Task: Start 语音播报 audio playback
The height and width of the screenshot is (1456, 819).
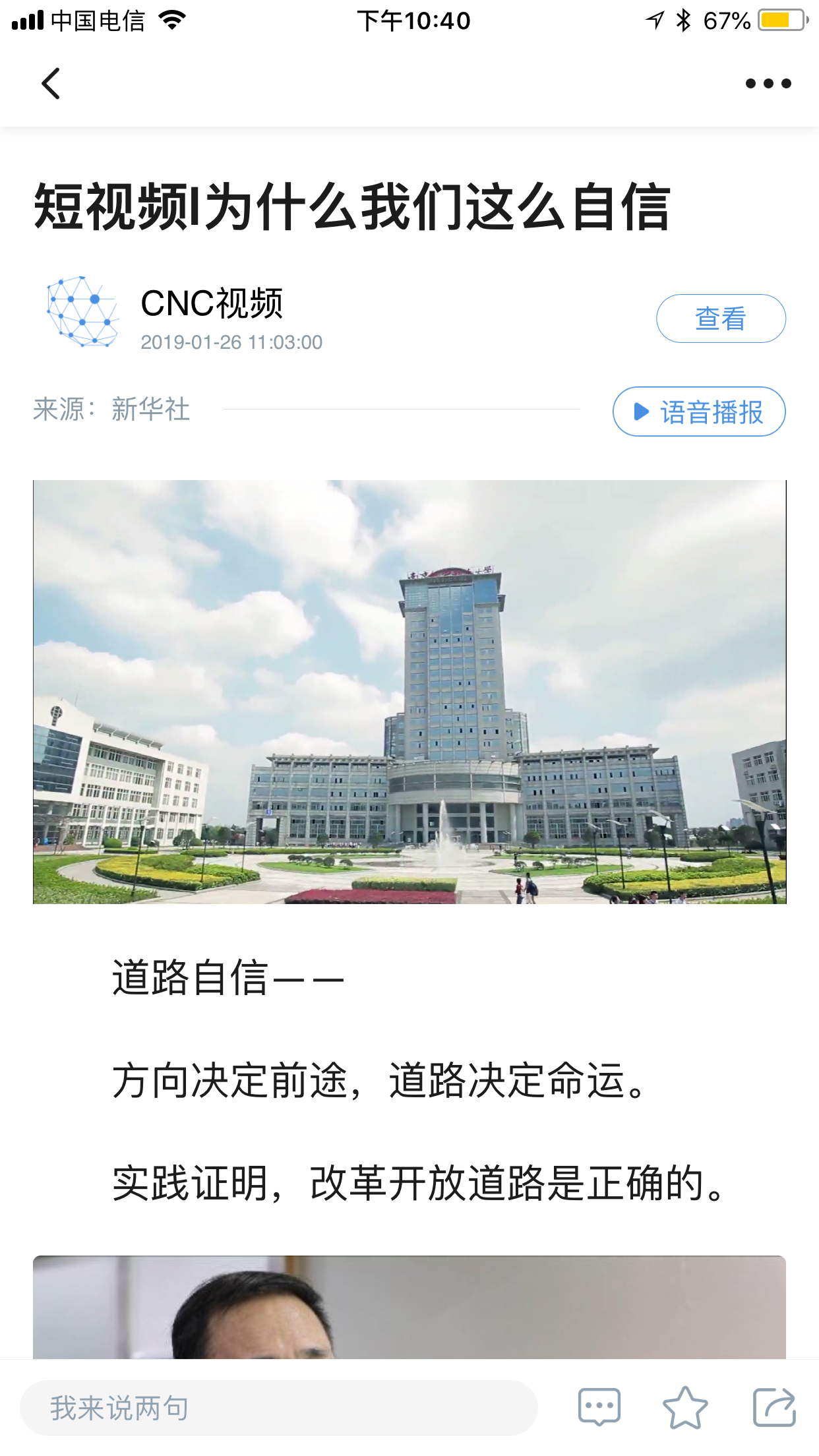Action: 698,411
